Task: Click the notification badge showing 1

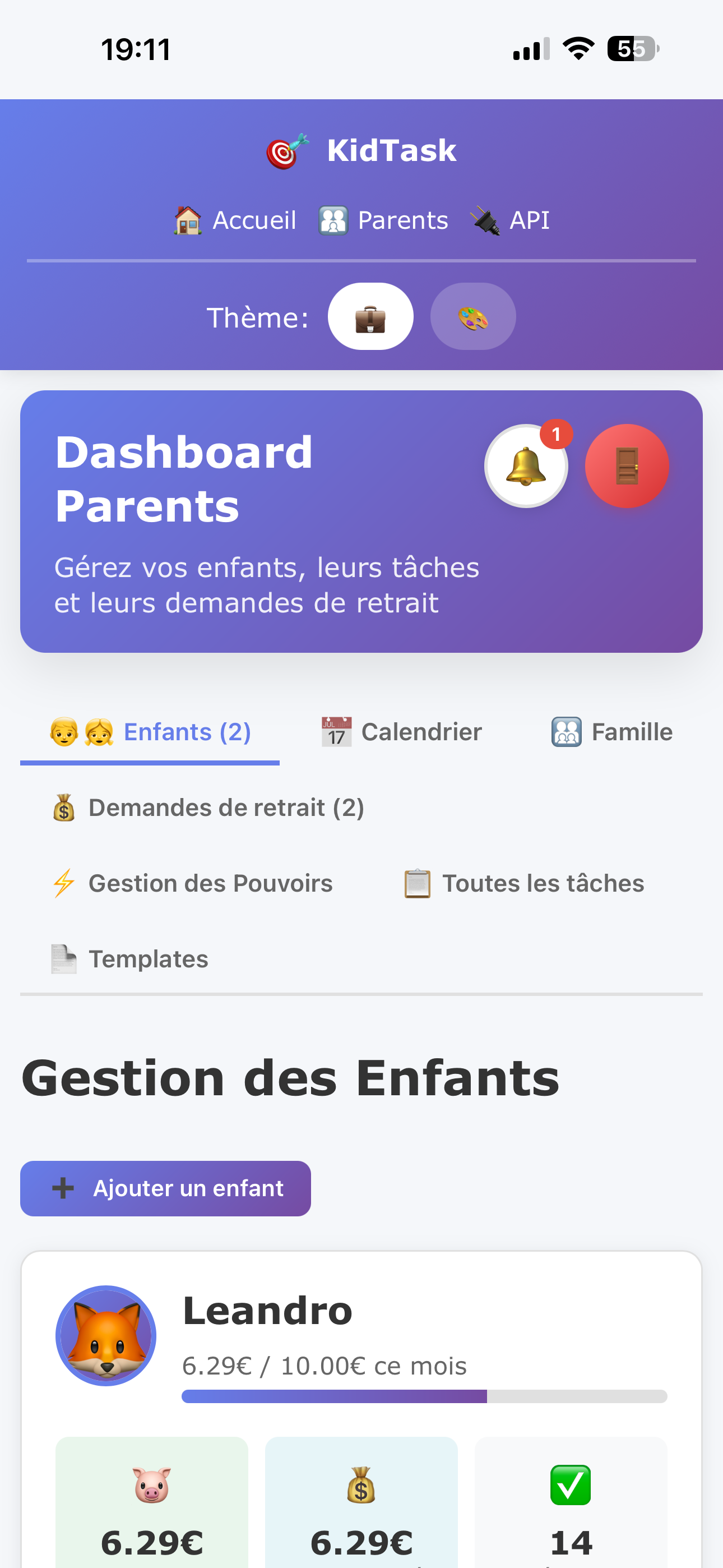Action: 554,433
